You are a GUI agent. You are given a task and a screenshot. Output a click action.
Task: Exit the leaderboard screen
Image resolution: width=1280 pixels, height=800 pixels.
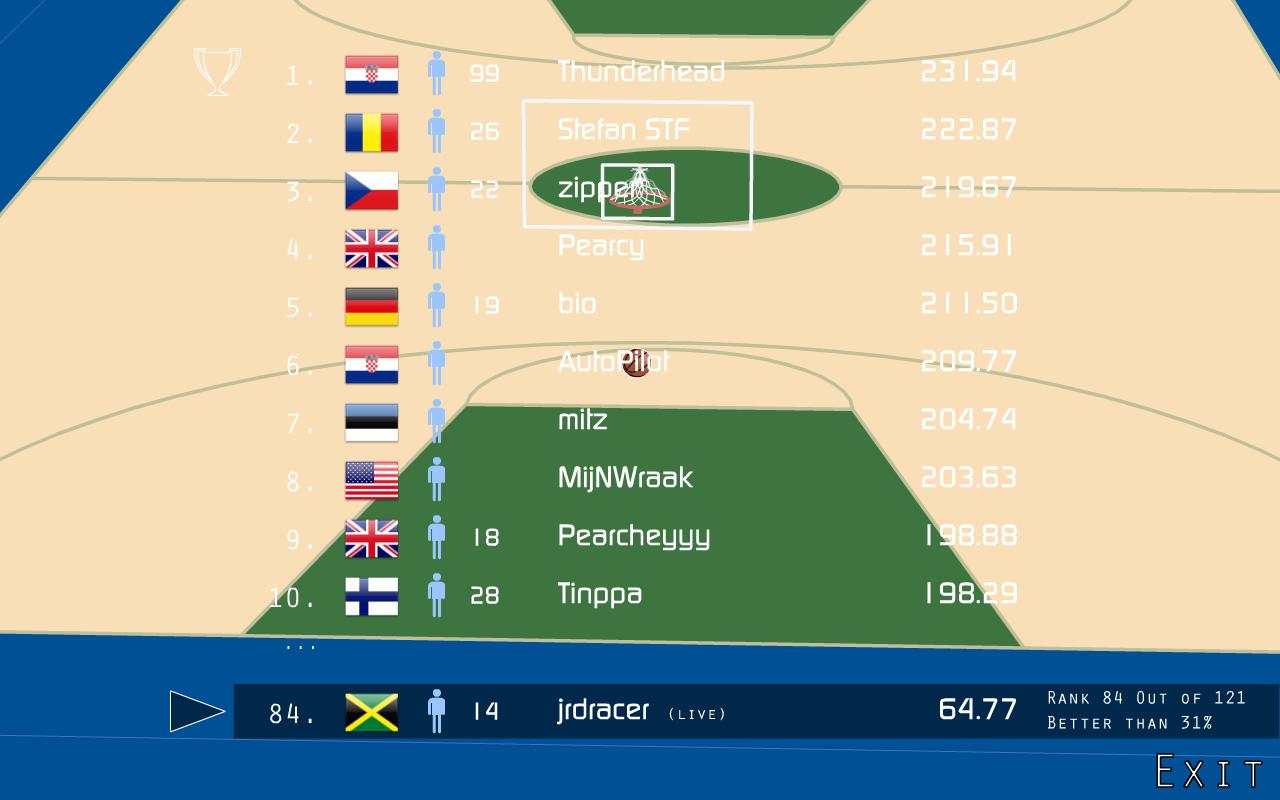click(1209, 772)
